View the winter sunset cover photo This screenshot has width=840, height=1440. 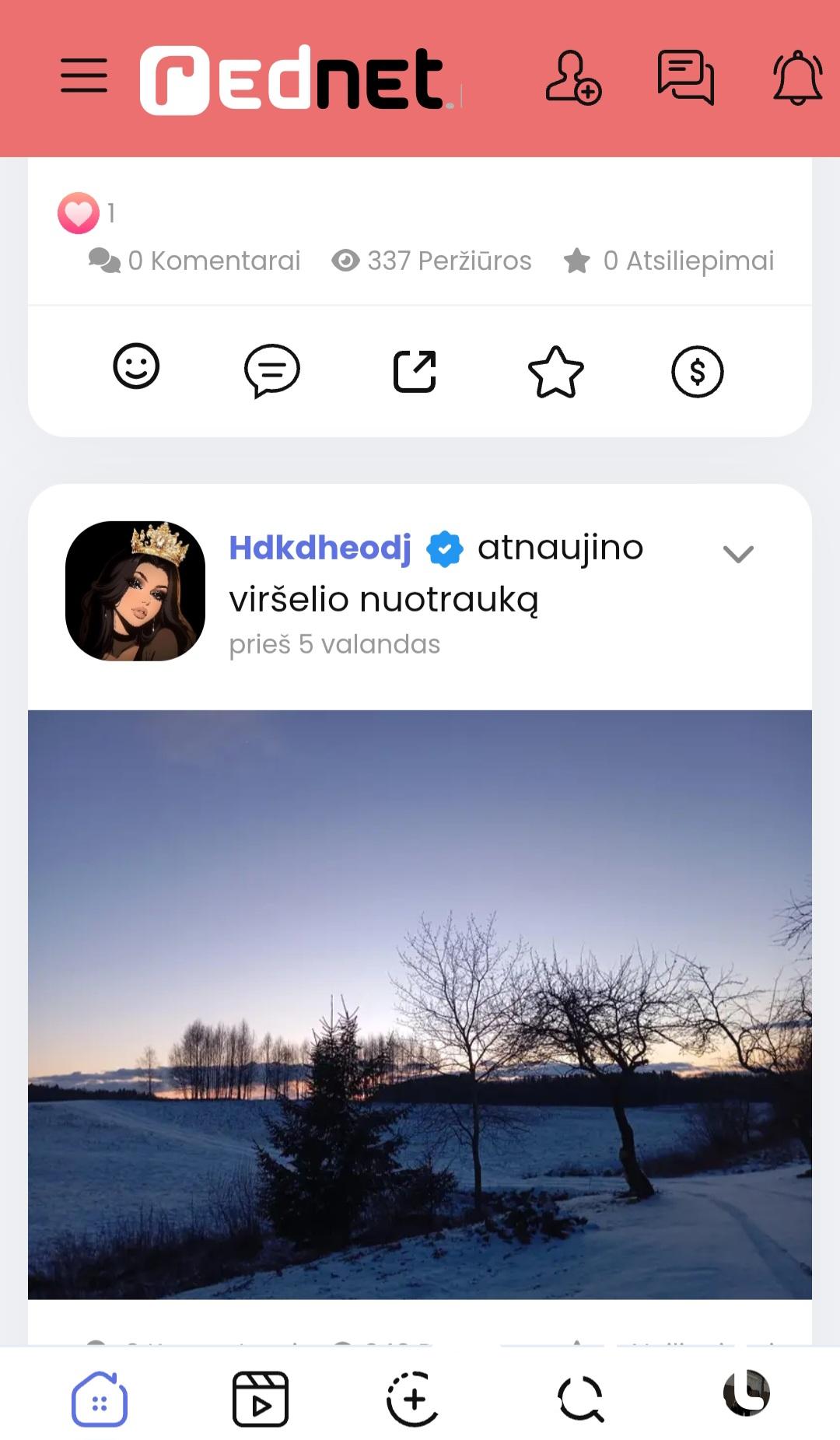tap(420, 1004)
